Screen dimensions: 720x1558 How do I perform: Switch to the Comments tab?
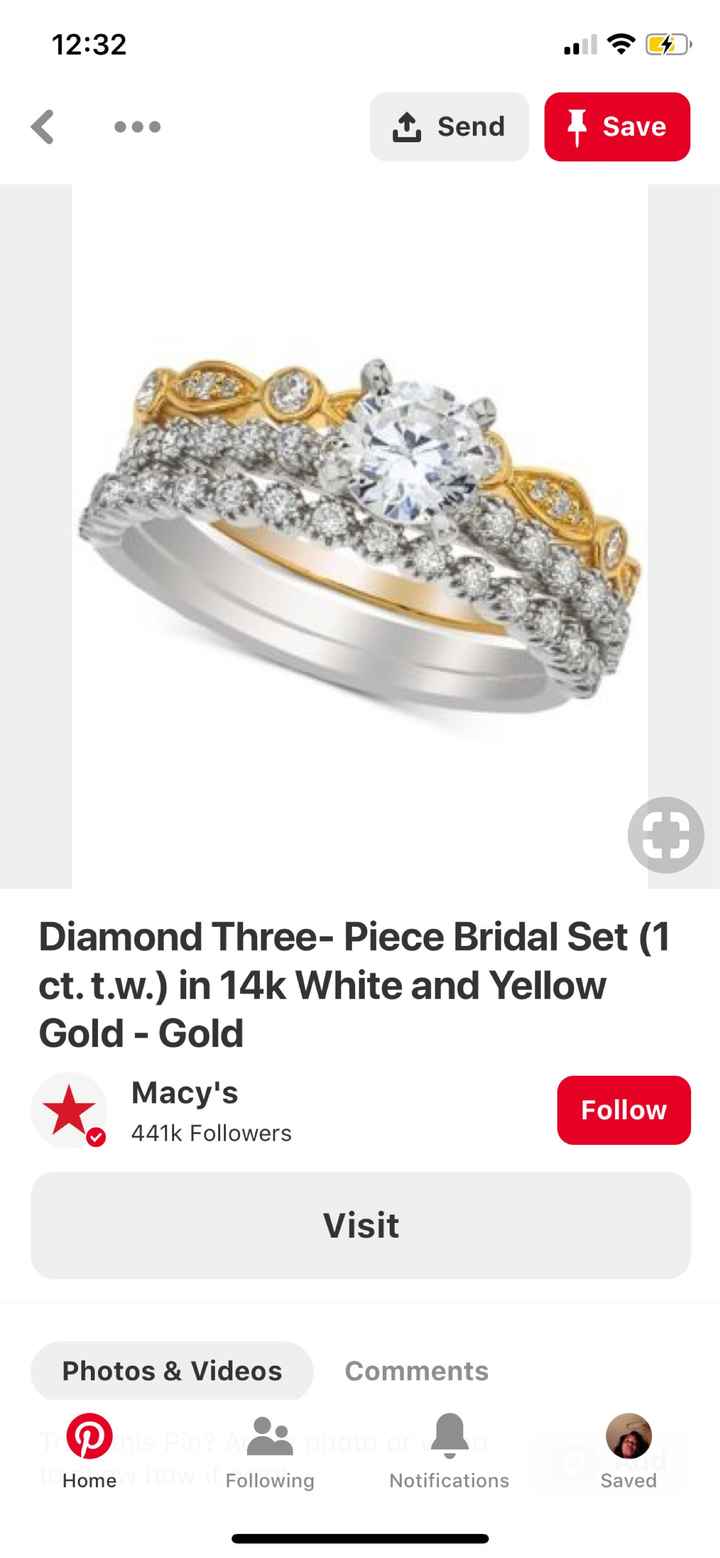click(x=416, y=1371)
